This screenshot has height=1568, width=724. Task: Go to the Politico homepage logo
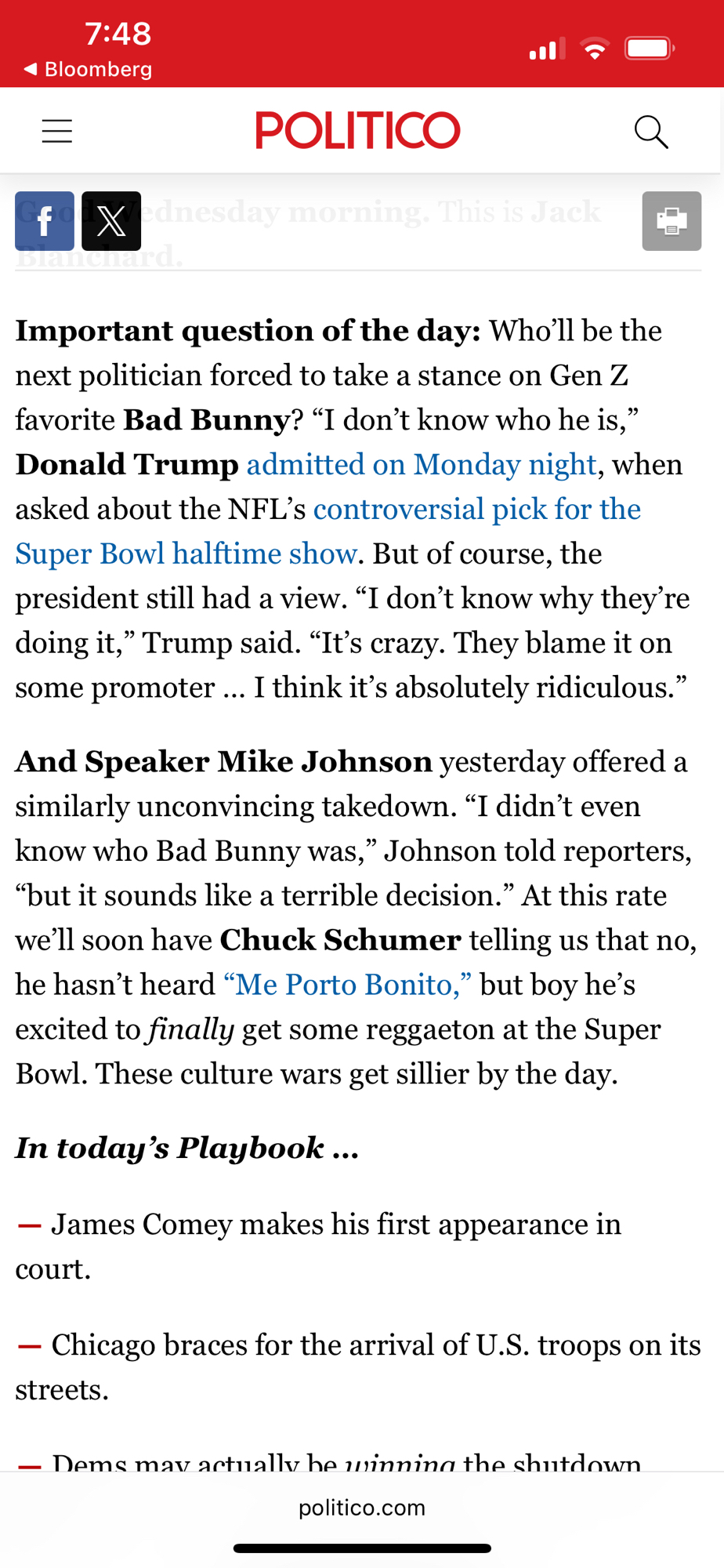point(358,130)
